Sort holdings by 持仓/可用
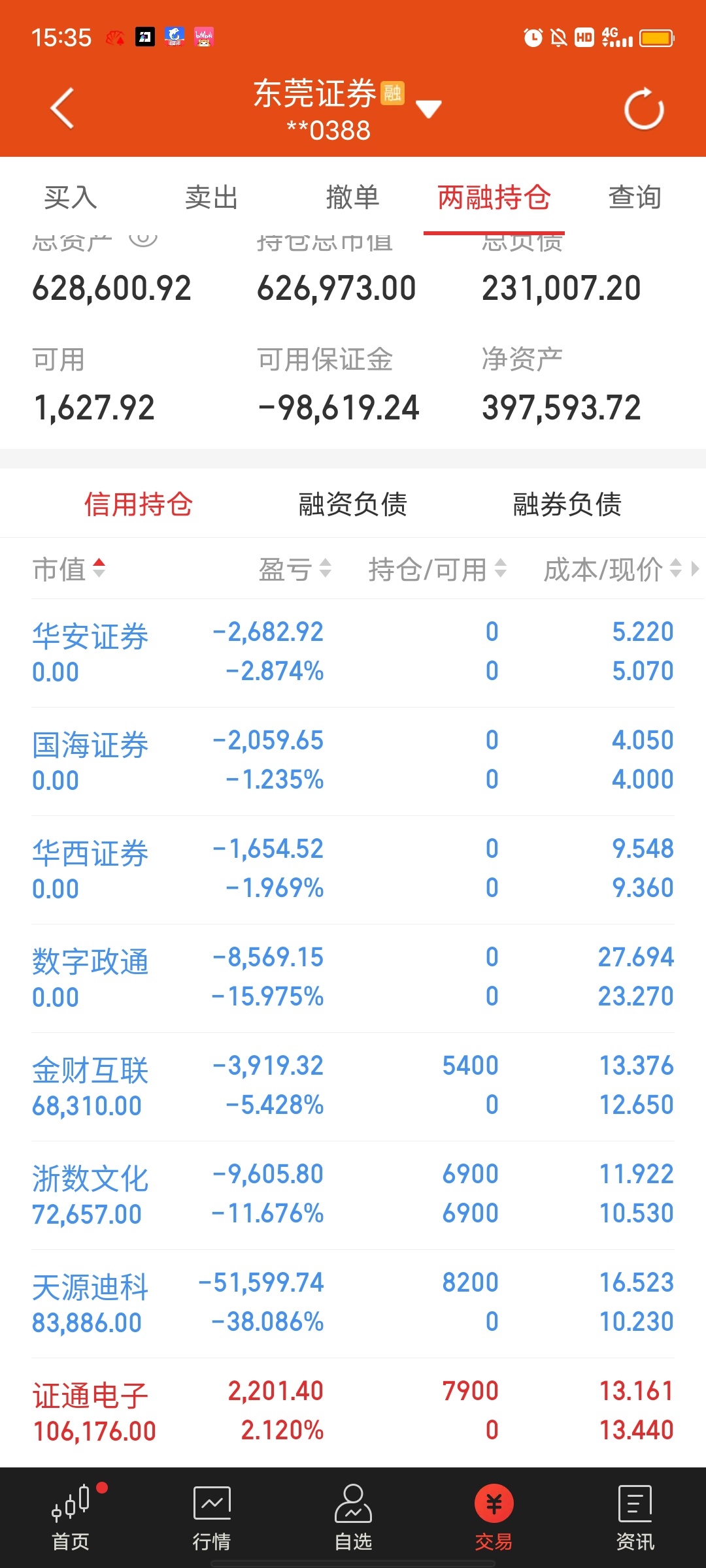Image resolution: width=706 pixels, height=1568 pixels. pos(437,570)
